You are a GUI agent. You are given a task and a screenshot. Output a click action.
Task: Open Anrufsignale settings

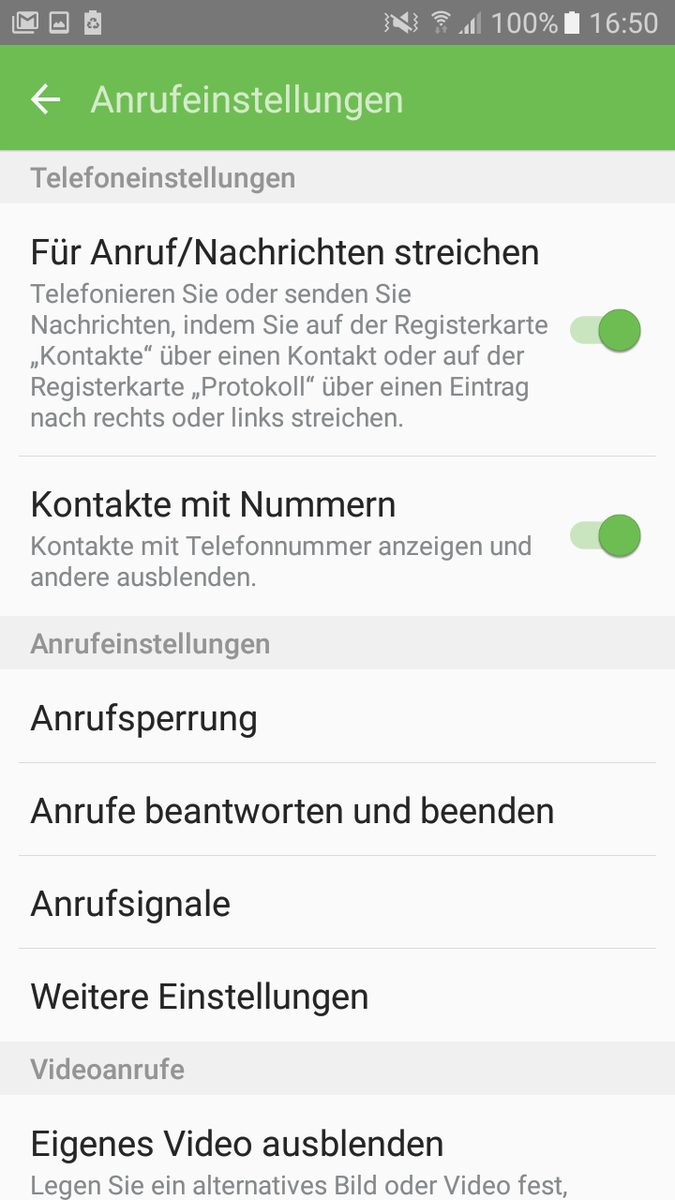coord(337,903)
